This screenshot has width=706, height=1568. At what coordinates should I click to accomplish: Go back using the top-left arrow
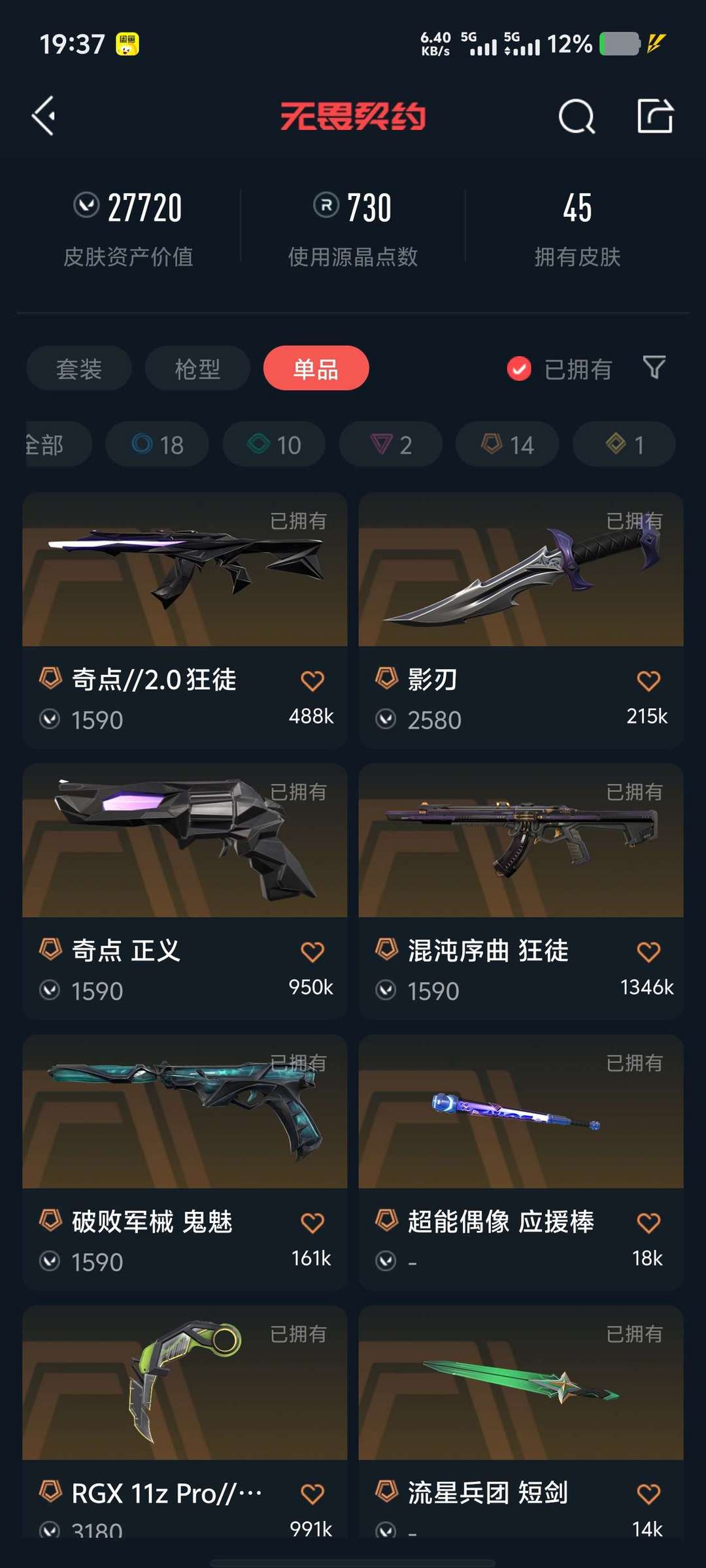44,116
